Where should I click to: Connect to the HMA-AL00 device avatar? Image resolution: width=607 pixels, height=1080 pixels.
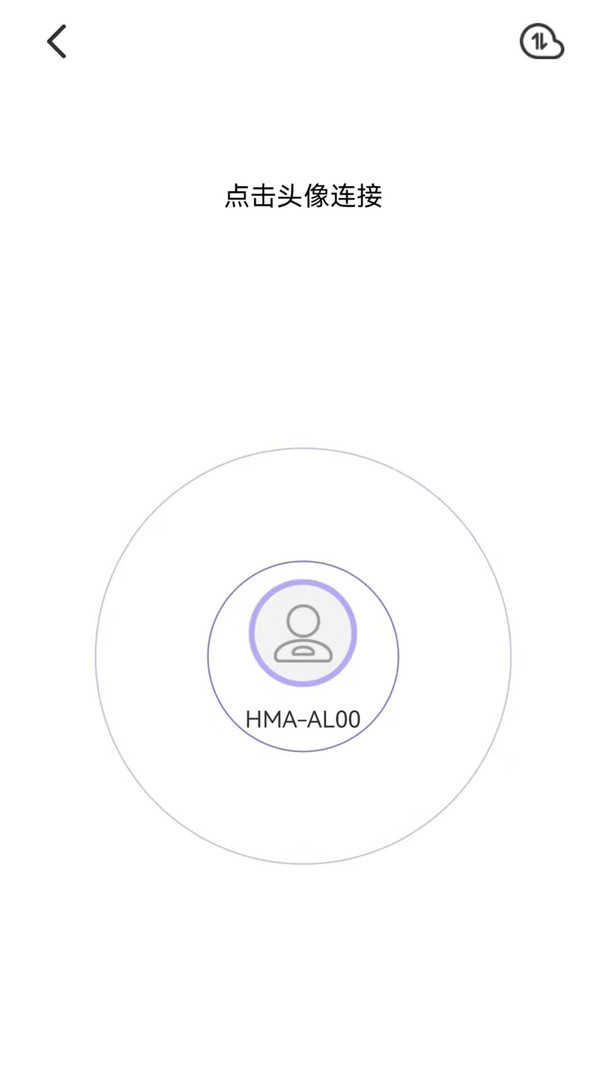tap(303, 633)
